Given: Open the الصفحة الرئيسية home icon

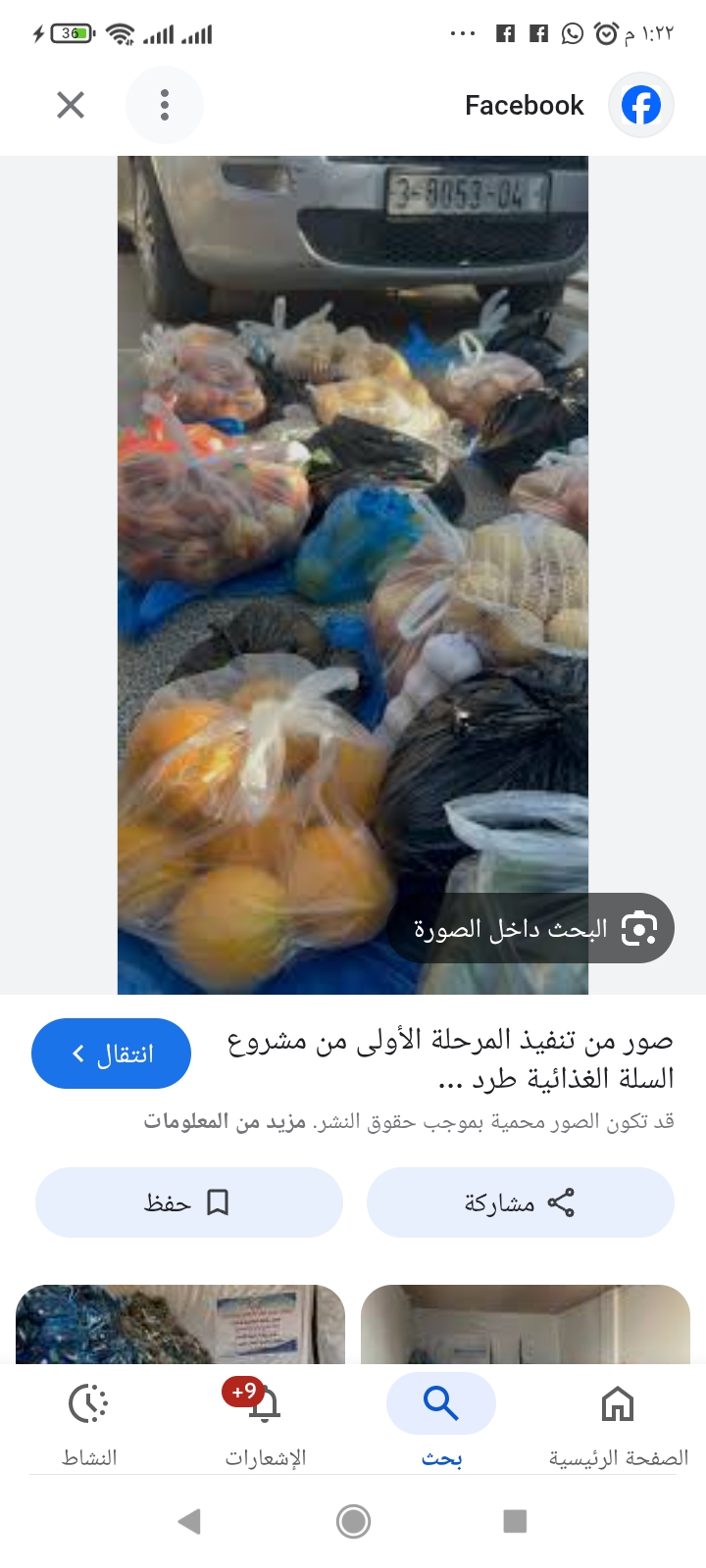Looking at the screenshot, I should click(618, 1403).
